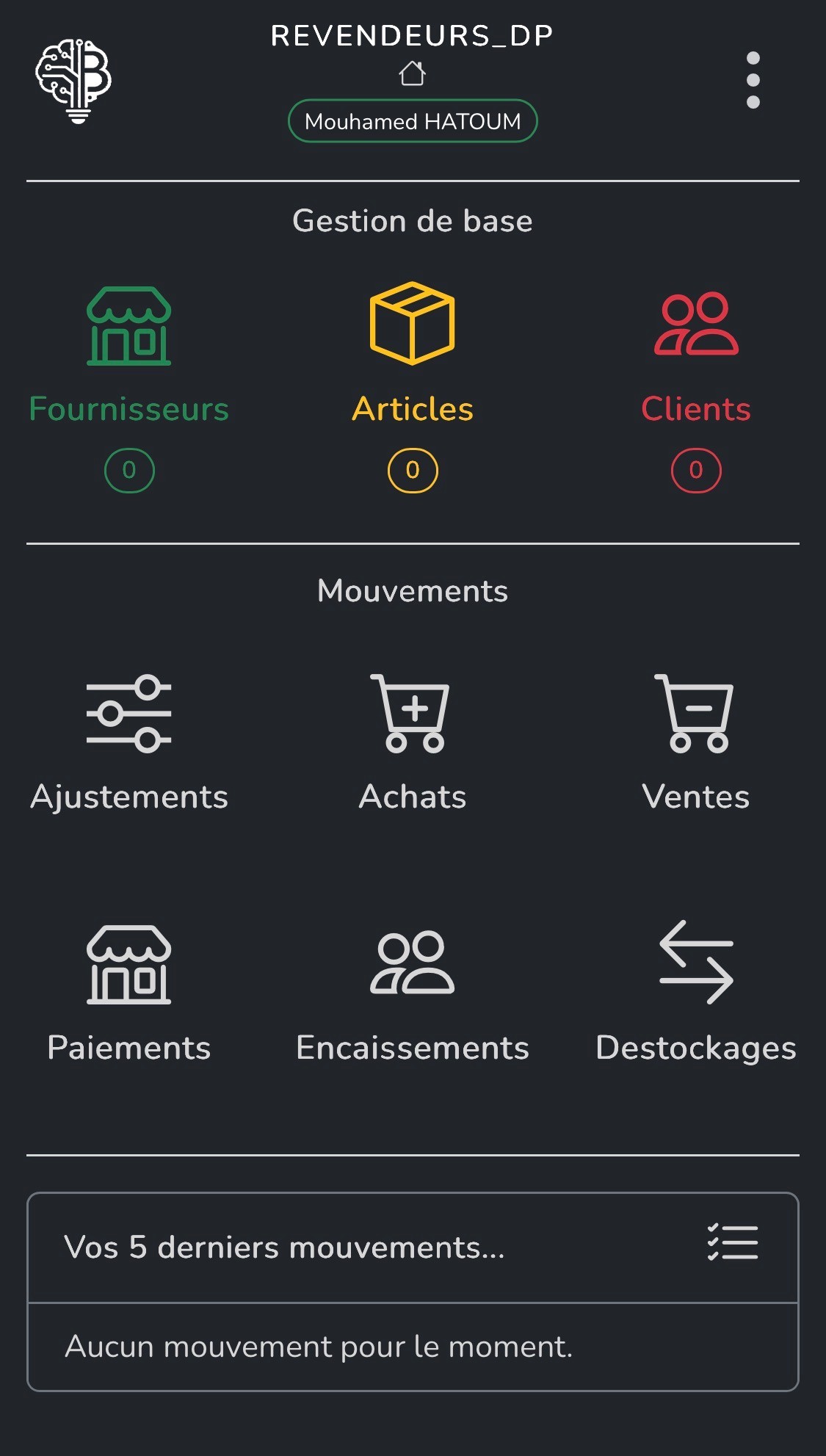Screen dimensions: 826x1456
Task: Tap the home icon under REVENDEURS_DP
Action: click(412, 73)
